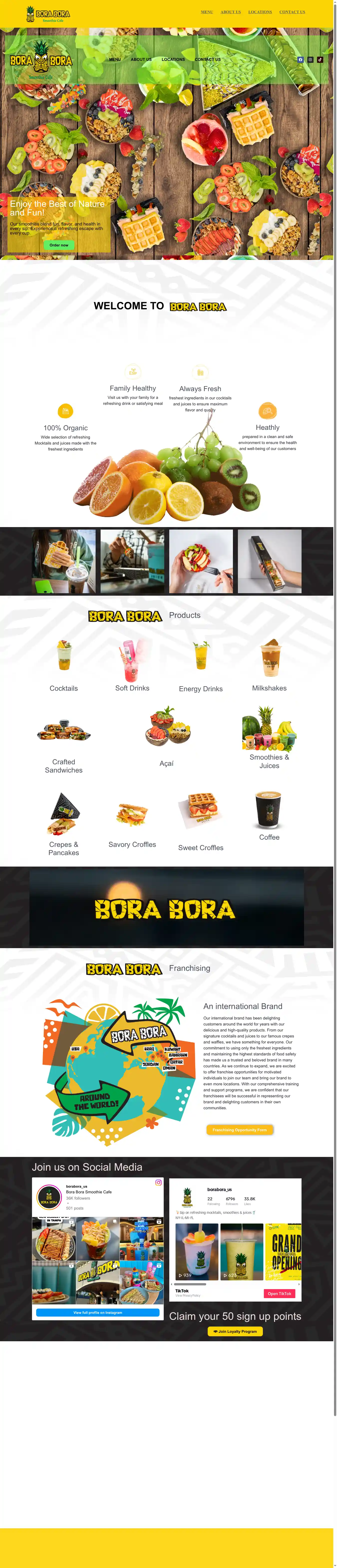Open the Açaí product category
Viewport: 337px width, 1568px height.
166,763
